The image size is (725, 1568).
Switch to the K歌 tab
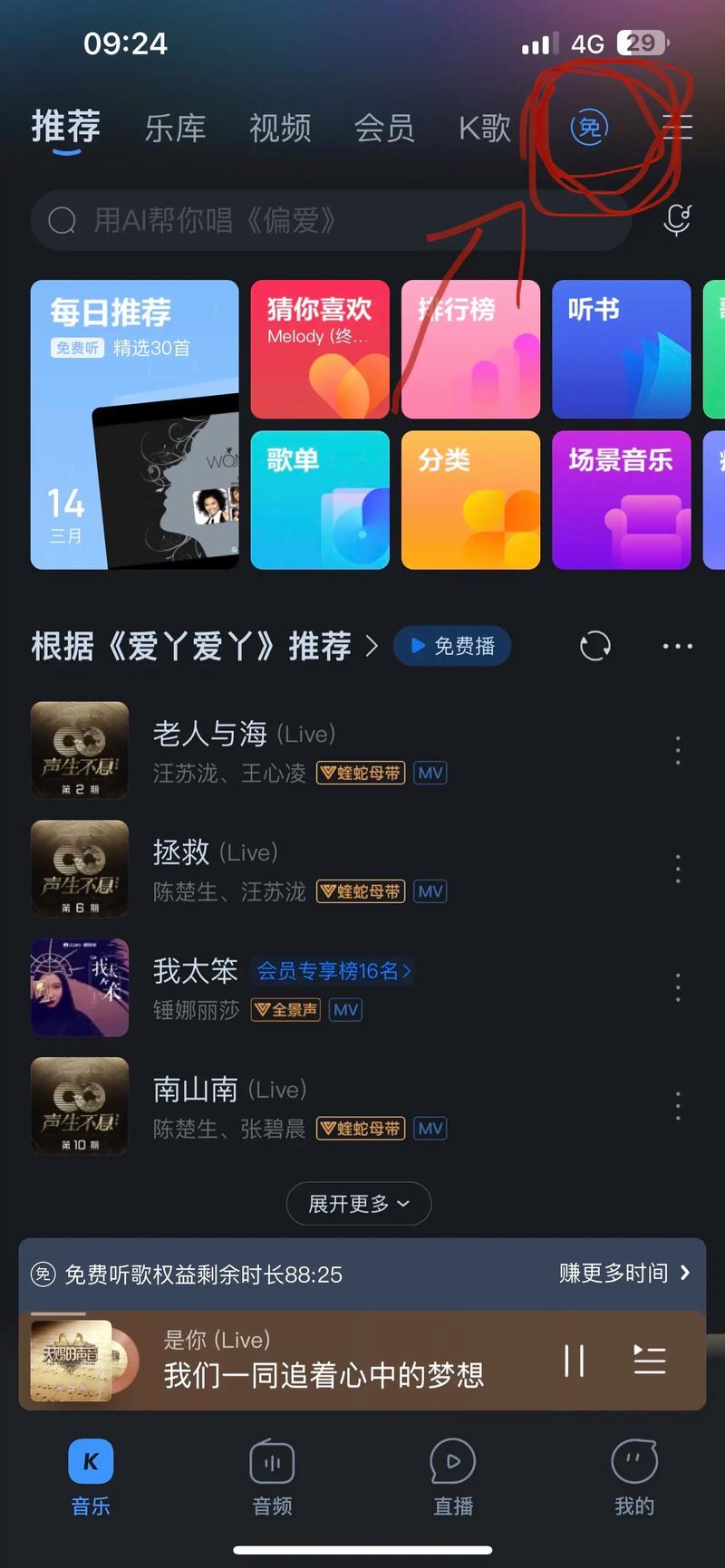point(483,128)
